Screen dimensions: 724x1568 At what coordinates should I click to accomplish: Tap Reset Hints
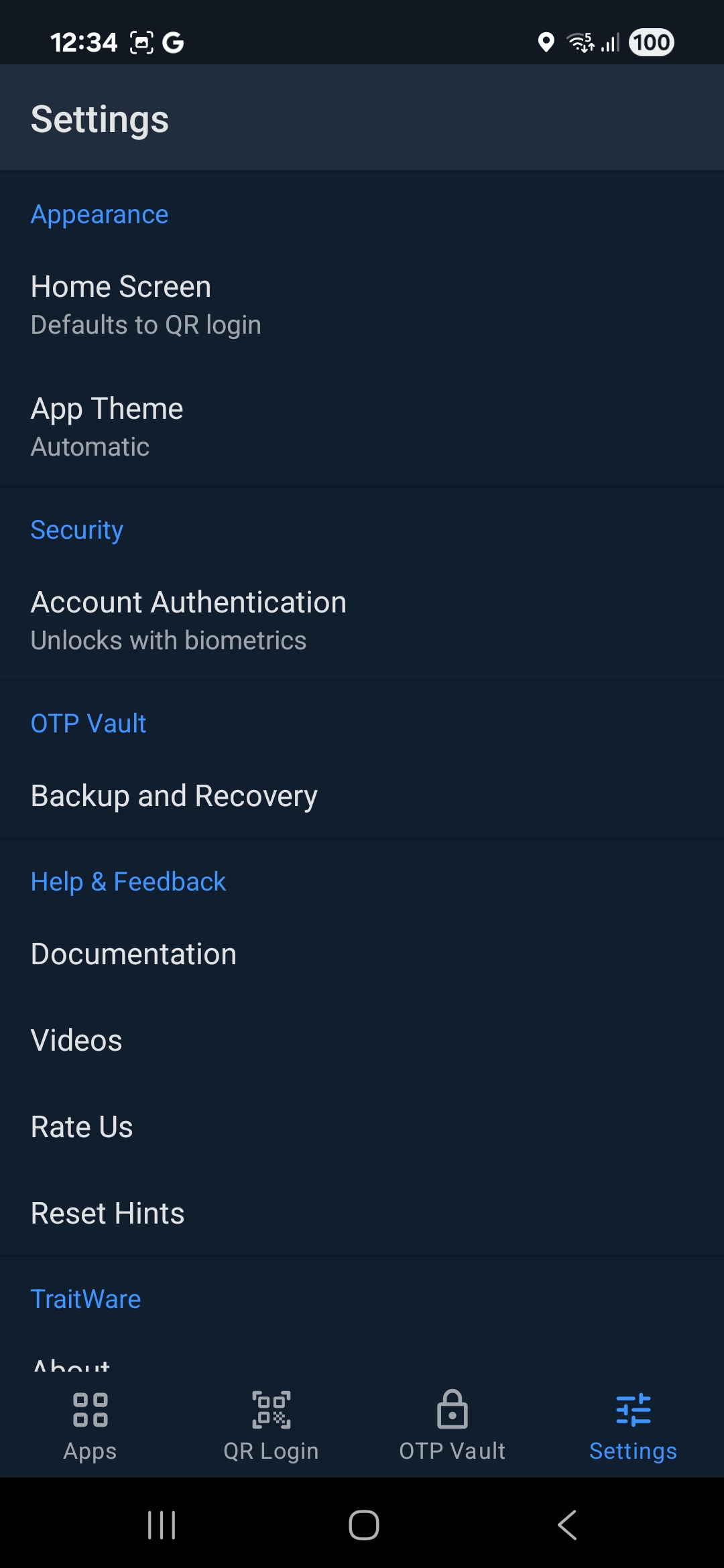[x=362, y=1213]
